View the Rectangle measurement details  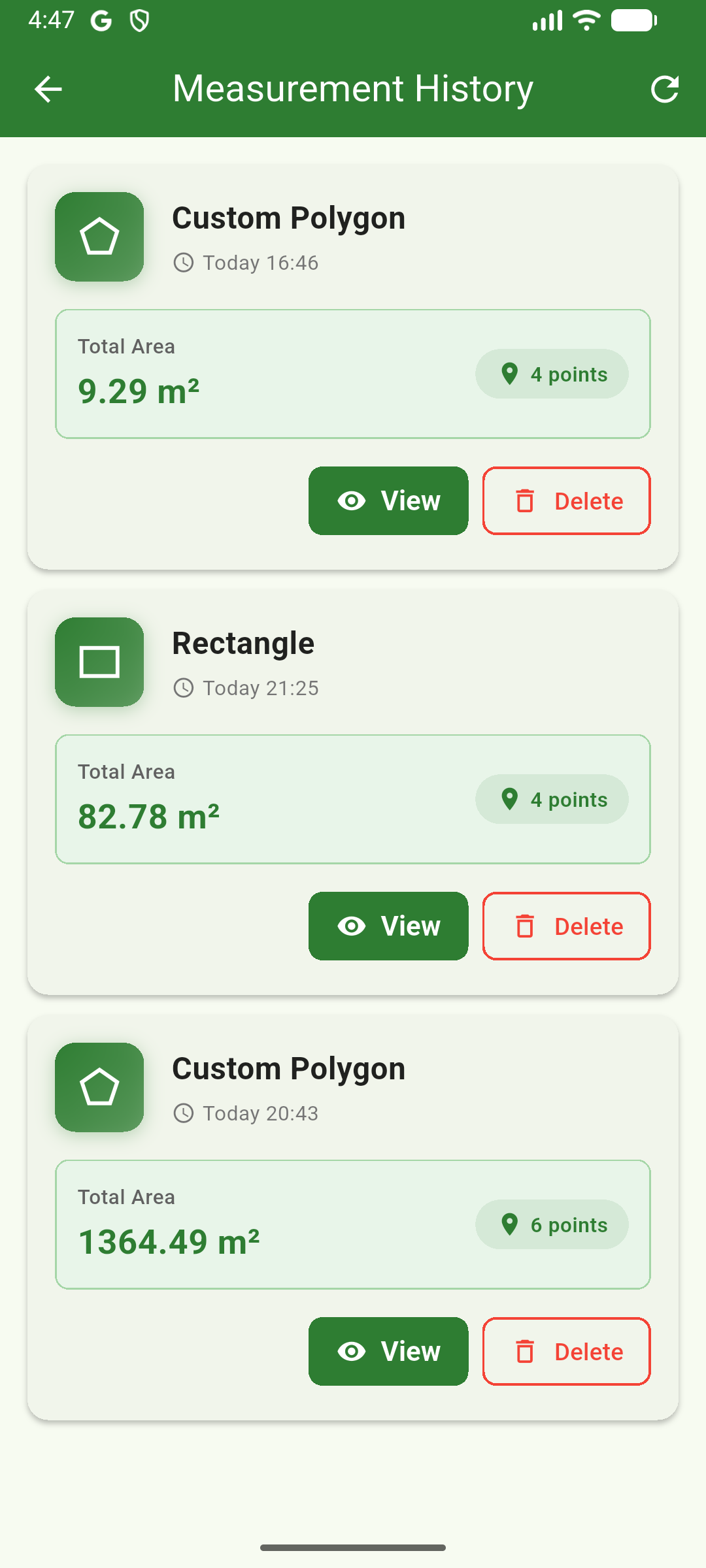point(388,926)
